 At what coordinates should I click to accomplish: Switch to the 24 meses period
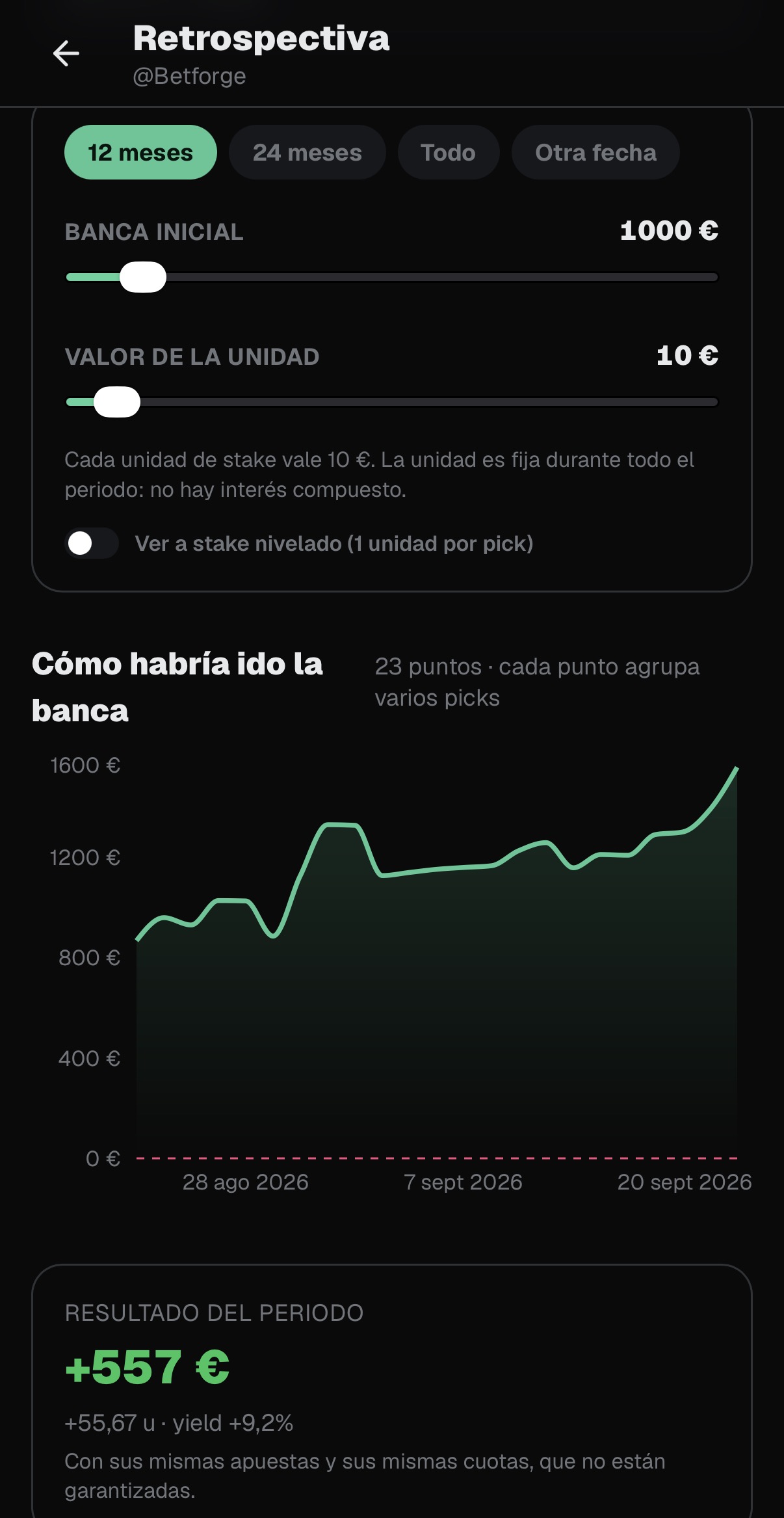pos(307,153)
